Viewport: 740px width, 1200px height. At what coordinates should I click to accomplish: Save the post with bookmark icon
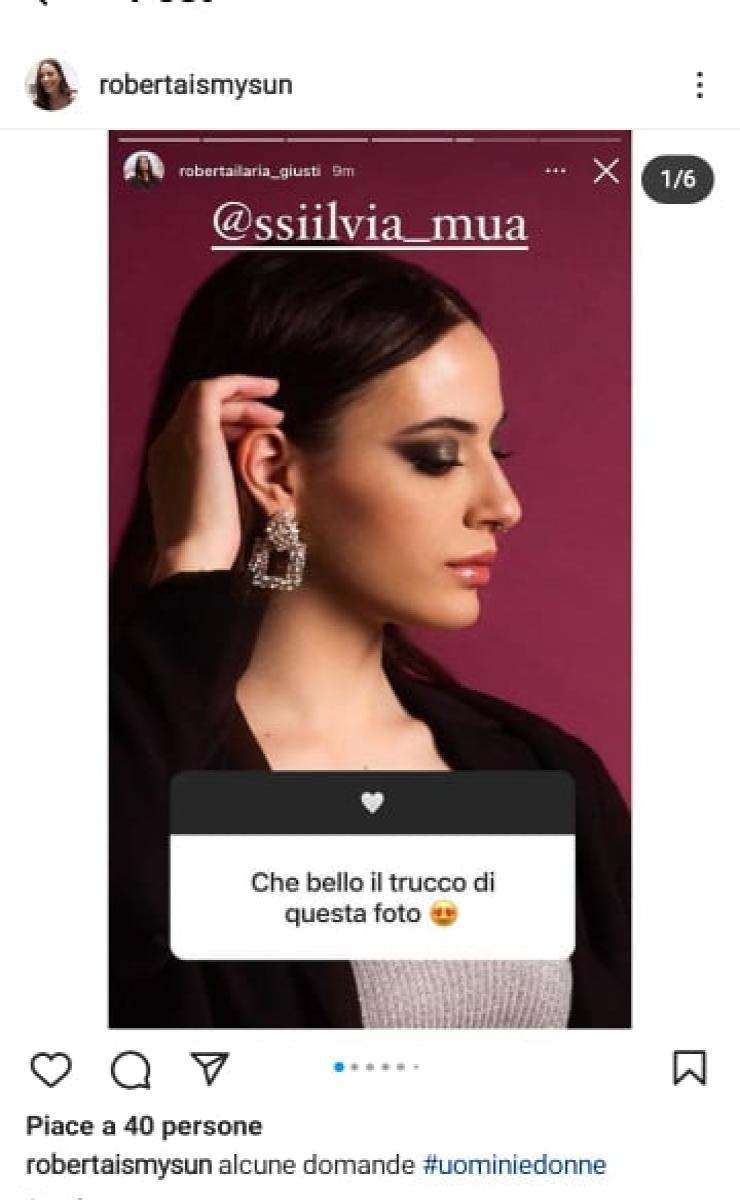690,1068
